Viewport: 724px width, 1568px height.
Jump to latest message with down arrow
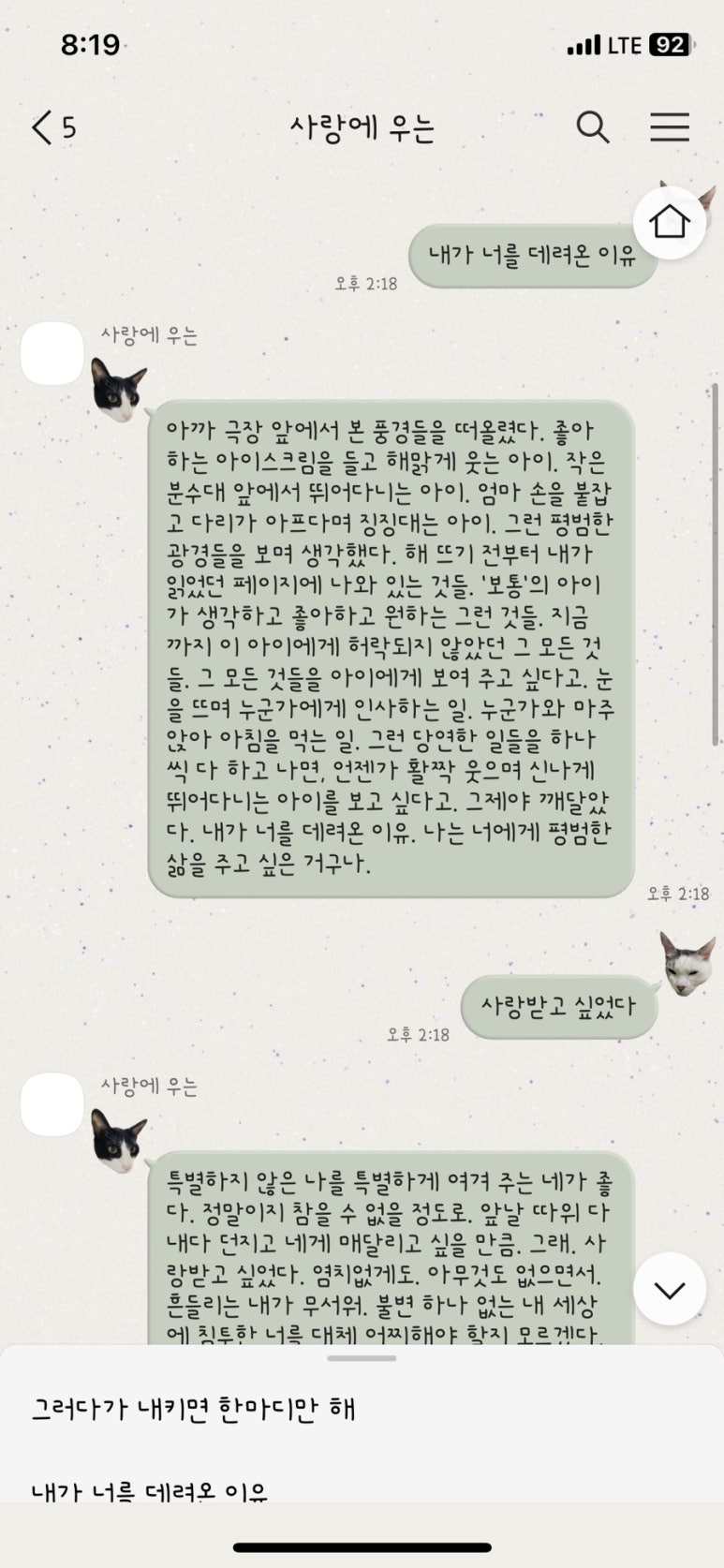tap(669, 1289)
